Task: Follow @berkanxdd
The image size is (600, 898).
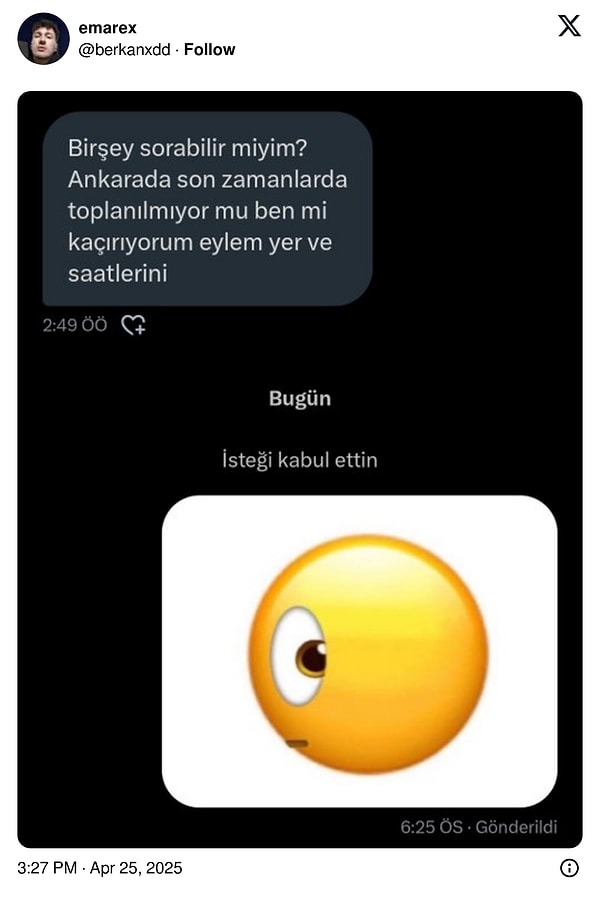Action: tap(209, 49)
